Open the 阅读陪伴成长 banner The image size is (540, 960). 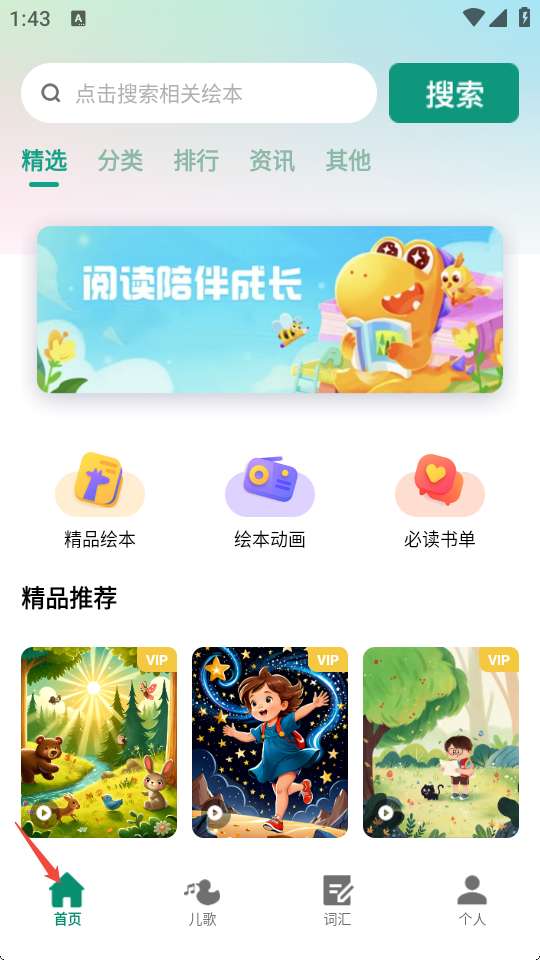tap(270, 310)
